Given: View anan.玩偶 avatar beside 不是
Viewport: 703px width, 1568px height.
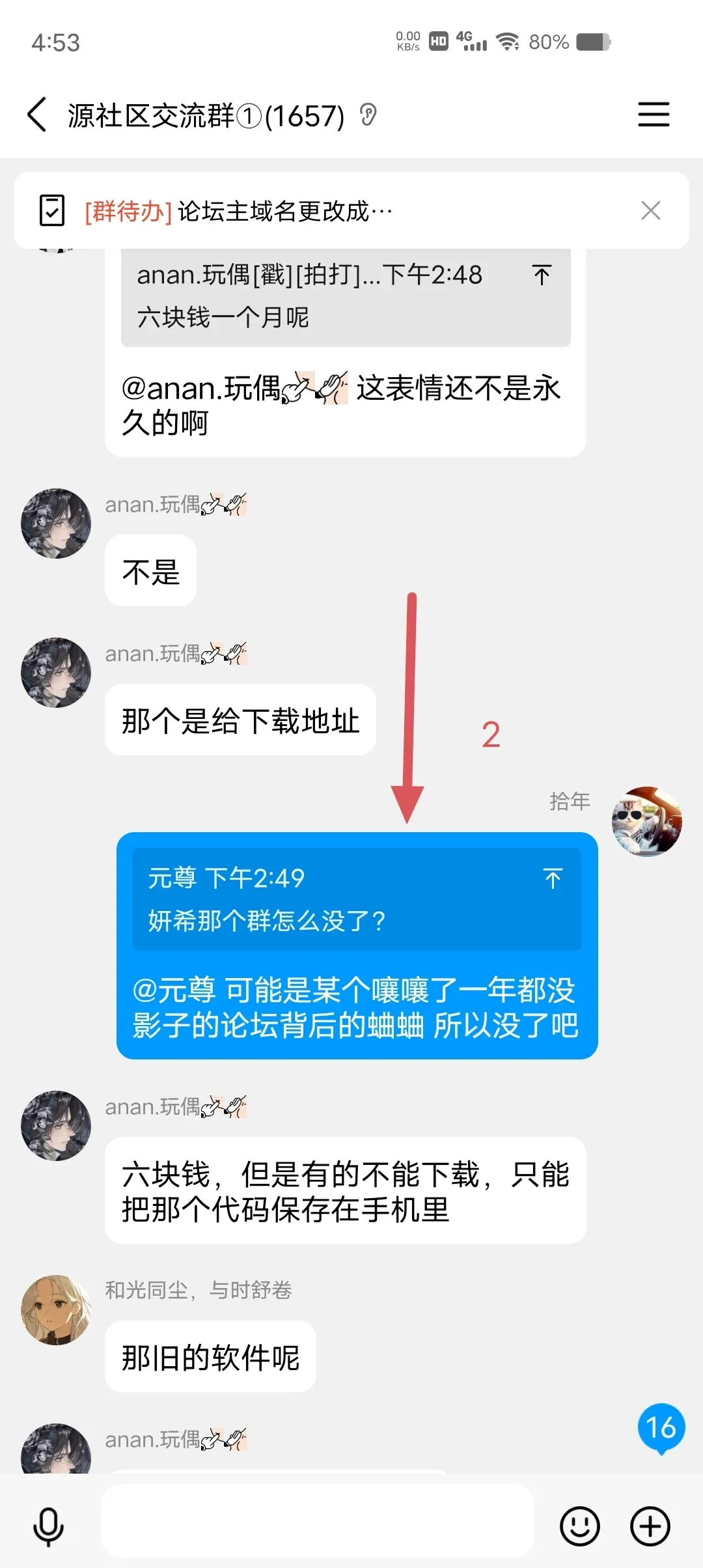Looking at the screenshot, I should [x=56, y=524].
